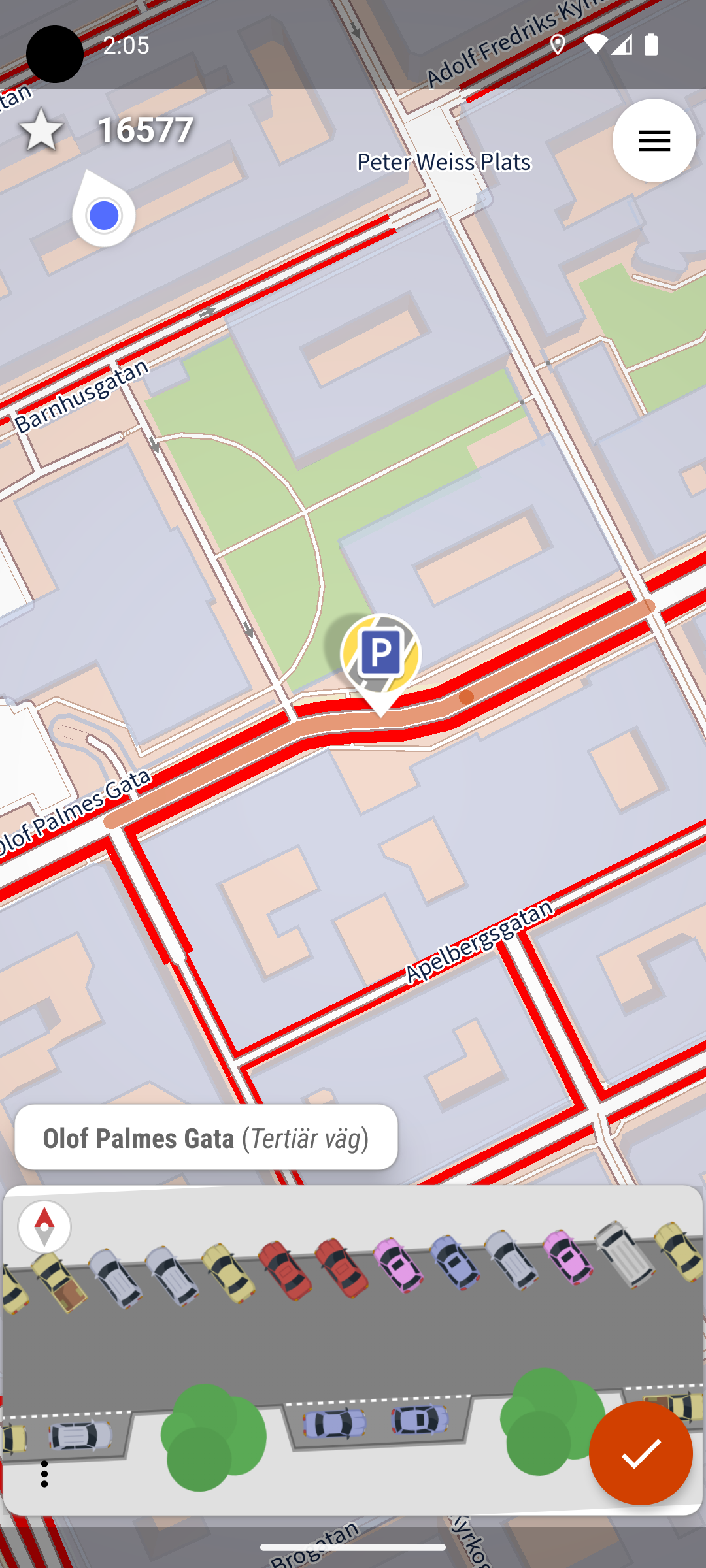
Task: Tap the compass in the street view
Action: tap(44, 1227)
